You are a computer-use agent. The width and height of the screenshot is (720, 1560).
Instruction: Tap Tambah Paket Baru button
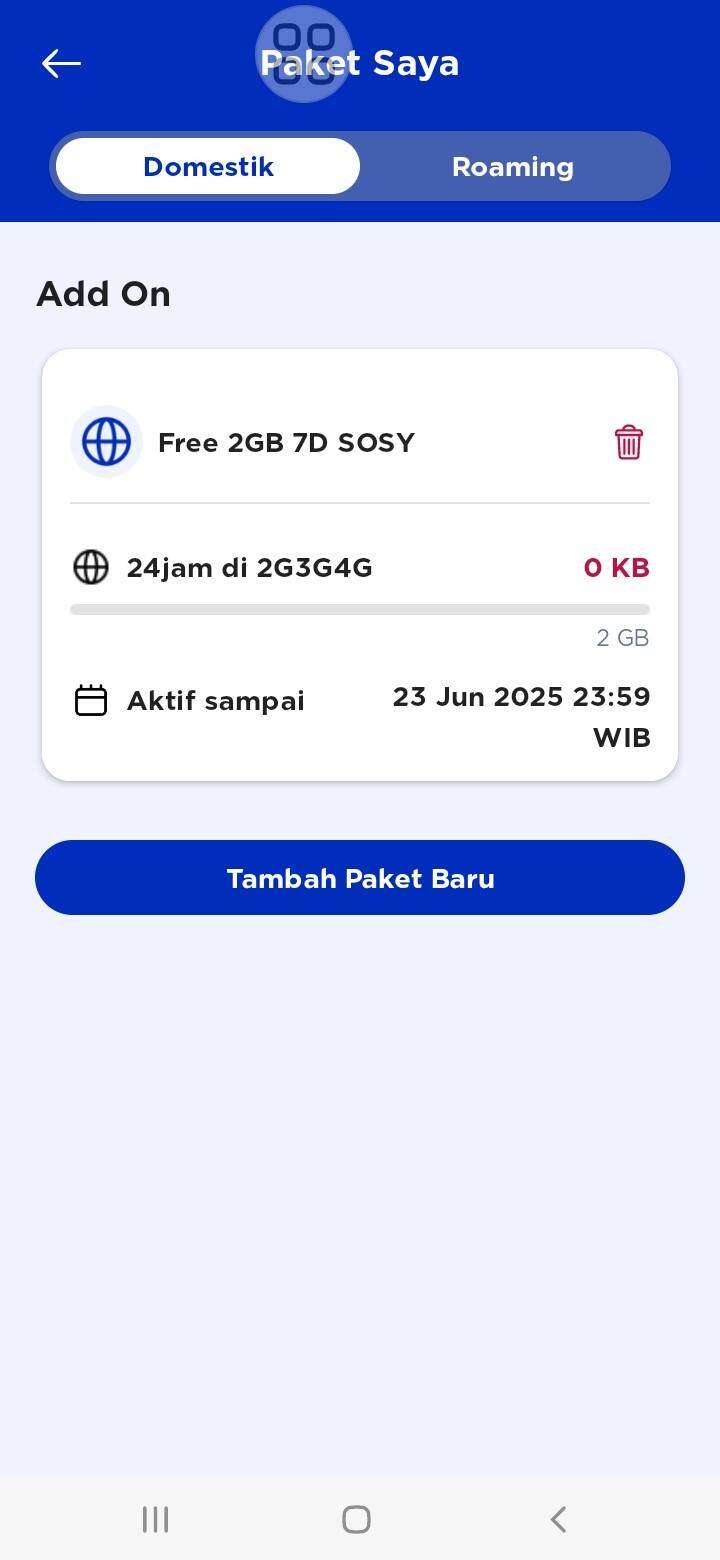(x=360, y=878)
